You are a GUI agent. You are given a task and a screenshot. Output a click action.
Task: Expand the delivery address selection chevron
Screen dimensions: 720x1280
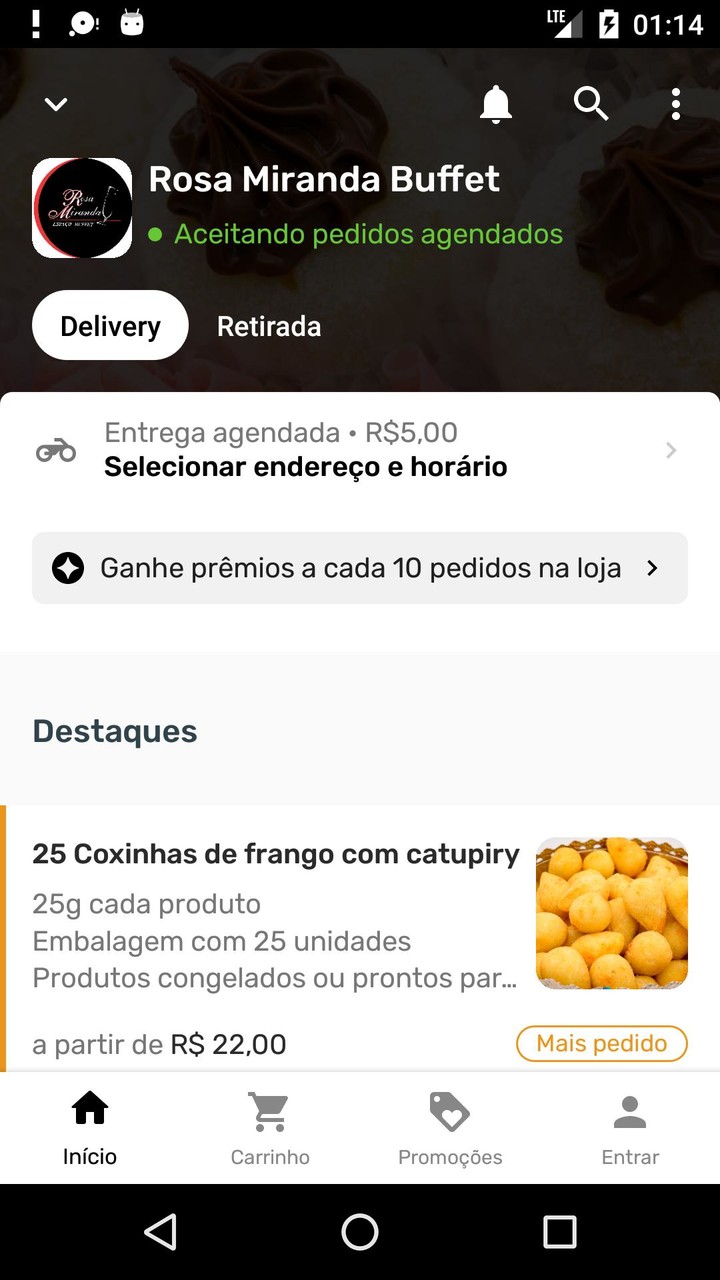[670, 449]
